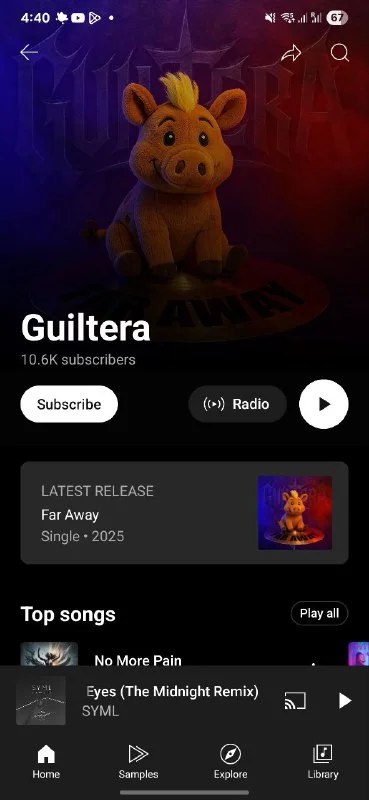The width and height of the screenshot is (369, 800).
Task: Switch to the Samples tab
Action: (138, 761)
